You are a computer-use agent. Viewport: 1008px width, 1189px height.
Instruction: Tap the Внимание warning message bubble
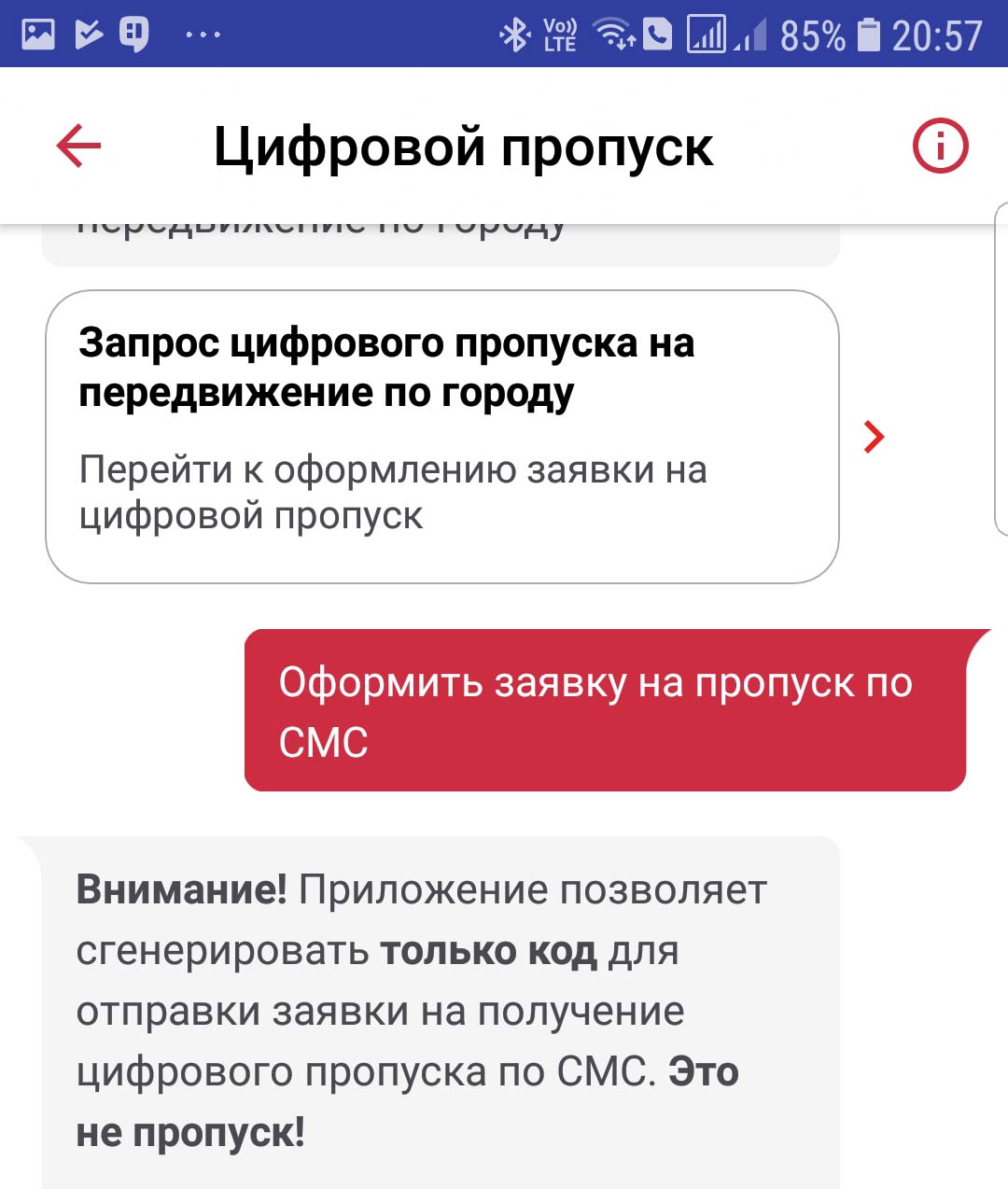(x=439, y=1008)
